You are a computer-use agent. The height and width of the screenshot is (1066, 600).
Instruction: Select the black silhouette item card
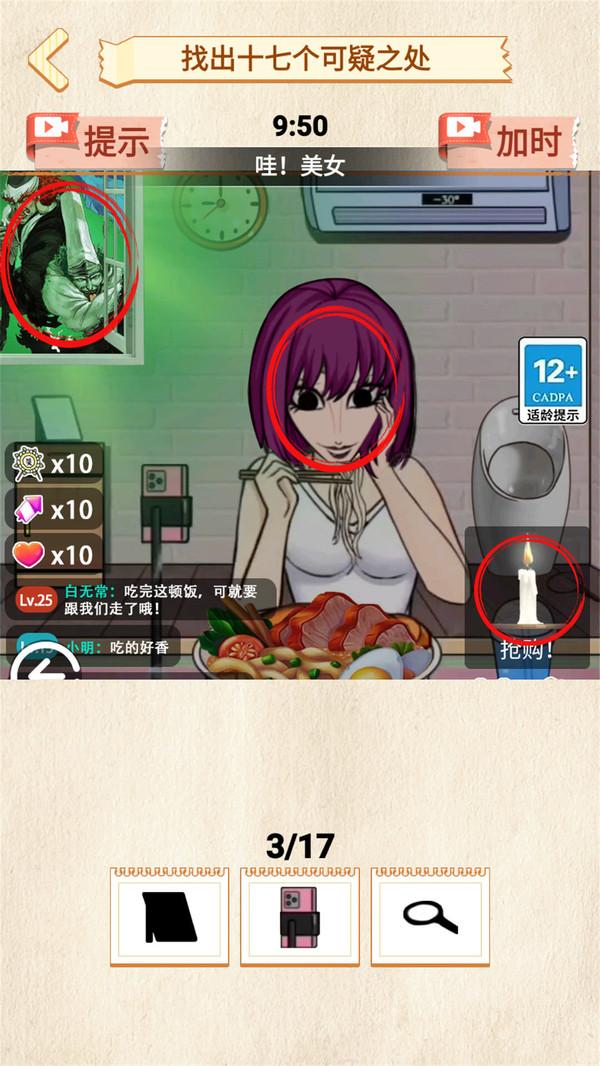[x=169, y=916]
